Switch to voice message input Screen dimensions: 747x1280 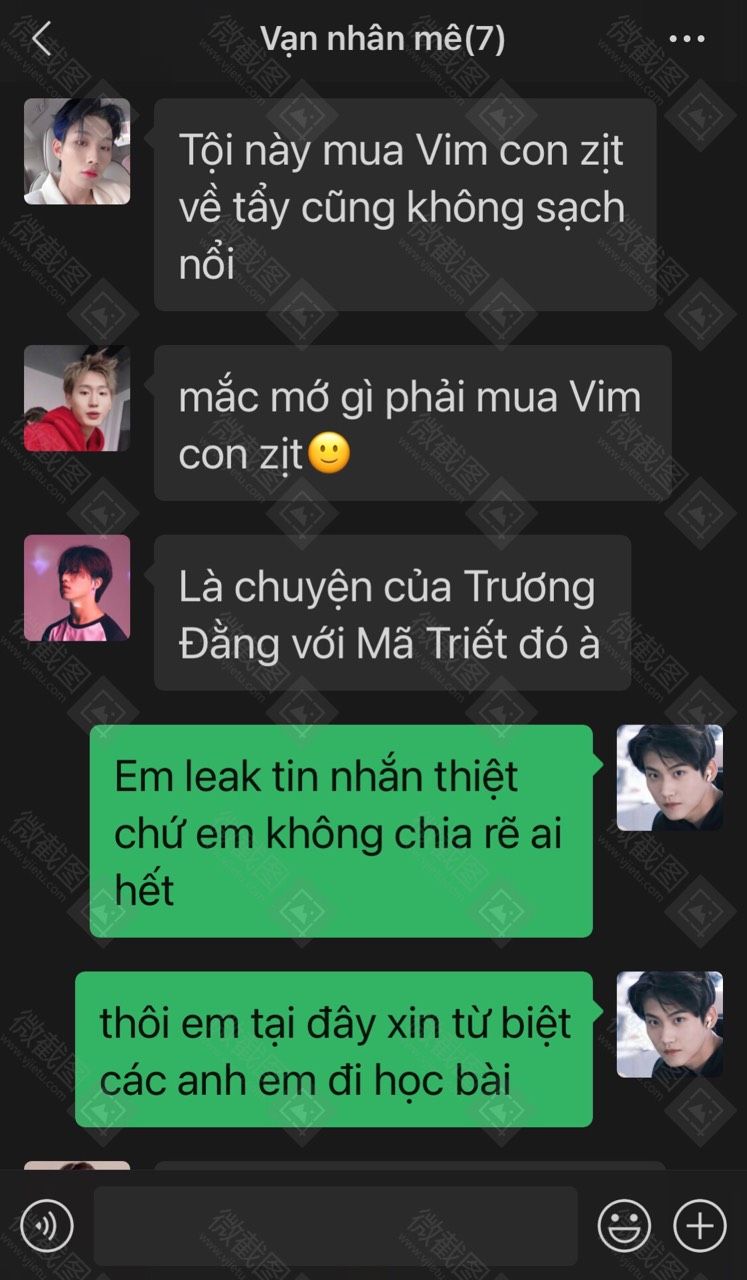click(47, 1225)
